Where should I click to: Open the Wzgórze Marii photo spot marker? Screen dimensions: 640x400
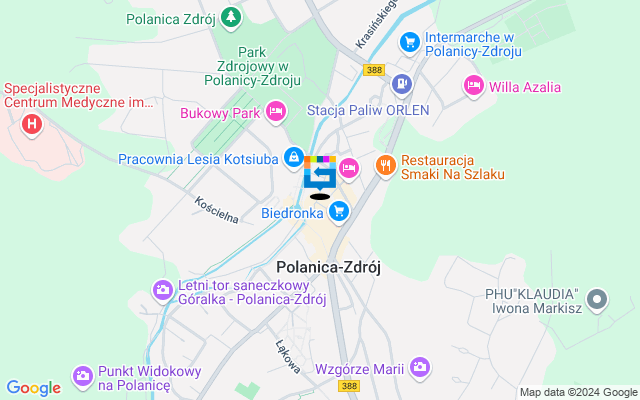tap(419, 367)
